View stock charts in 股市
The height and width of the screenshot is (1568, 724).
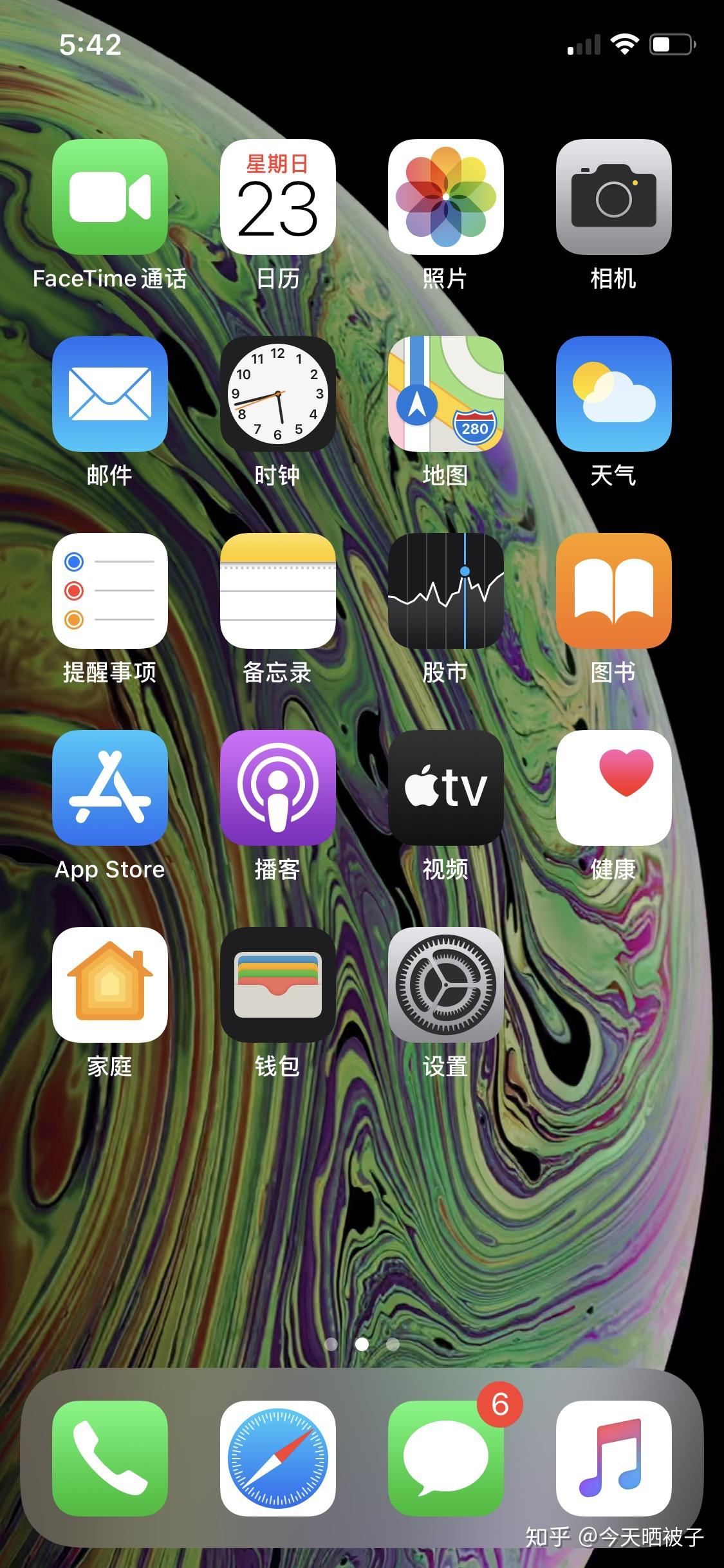coord(445,593)
